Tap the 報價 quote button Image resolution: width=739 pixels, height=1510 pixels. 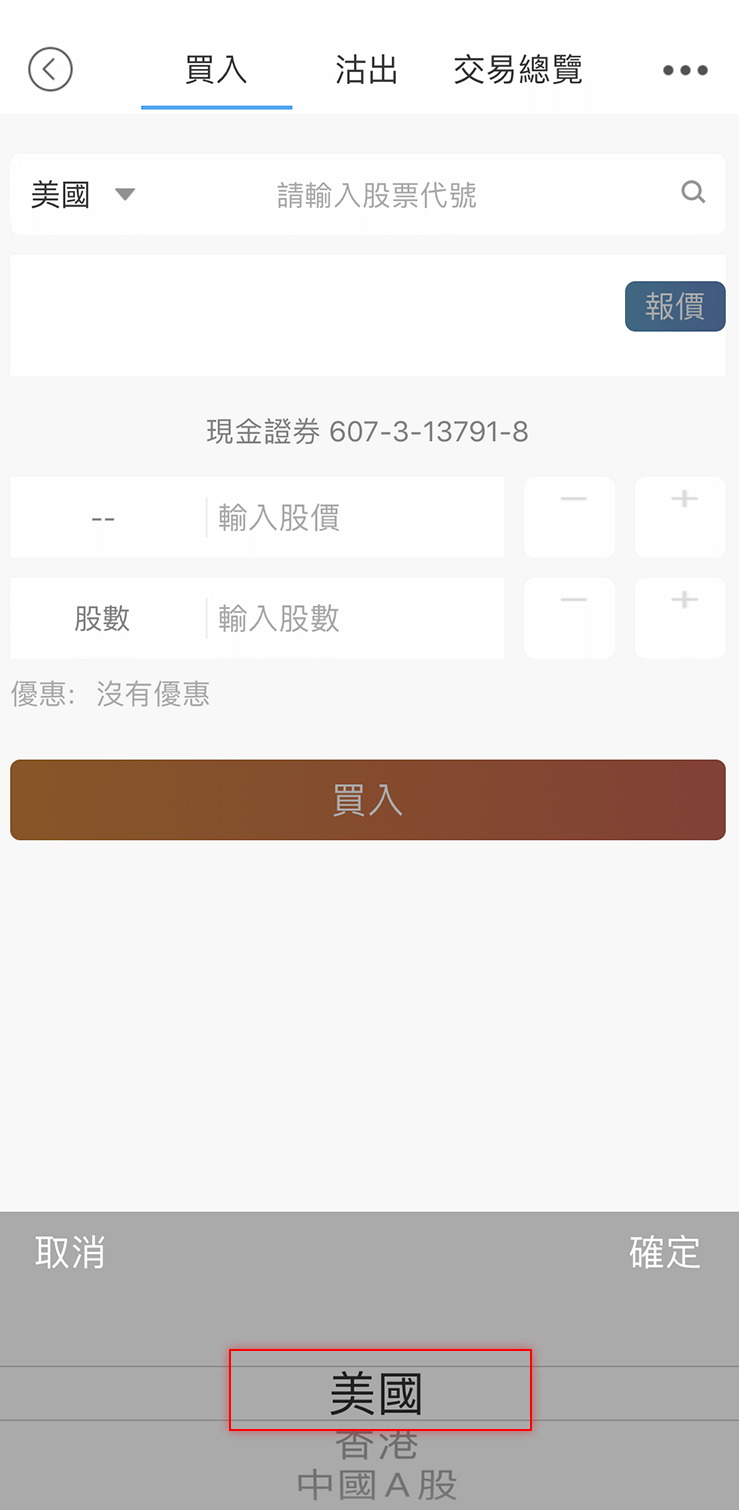675,306
